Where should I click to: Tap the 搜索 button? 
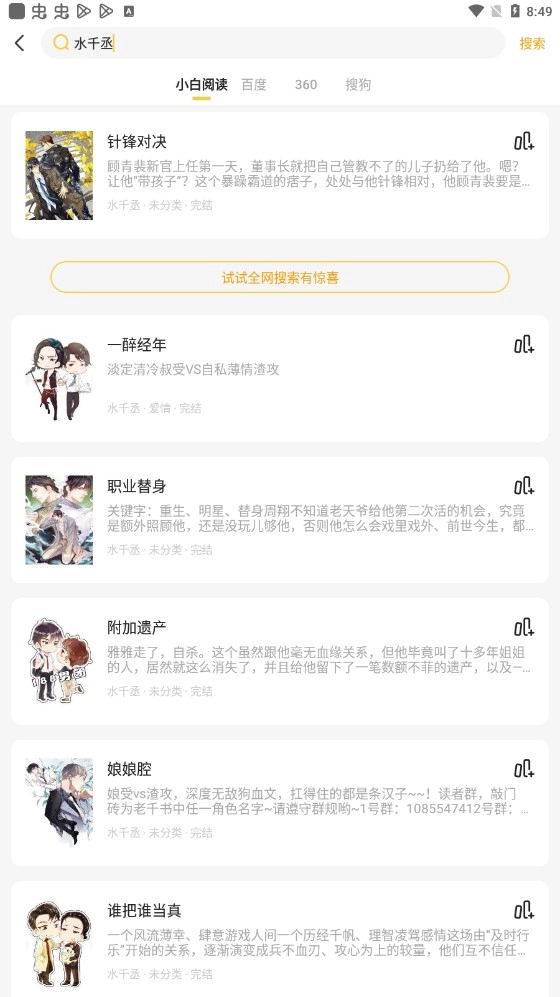pyautogui.click(x=532, y=43)
